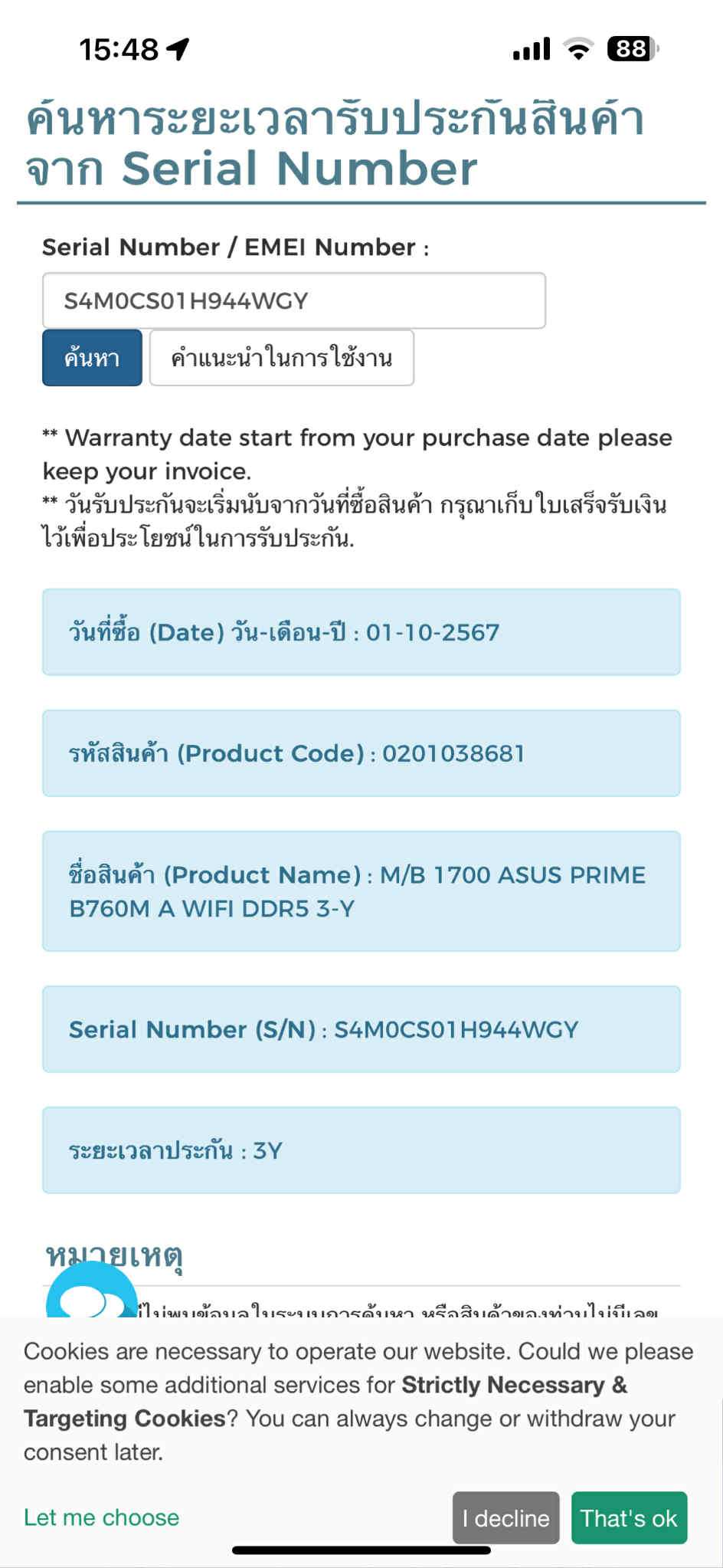This screenshot has height=1568, width=723.
Task: Accept cookies with That's ok
Action: 629,1517
